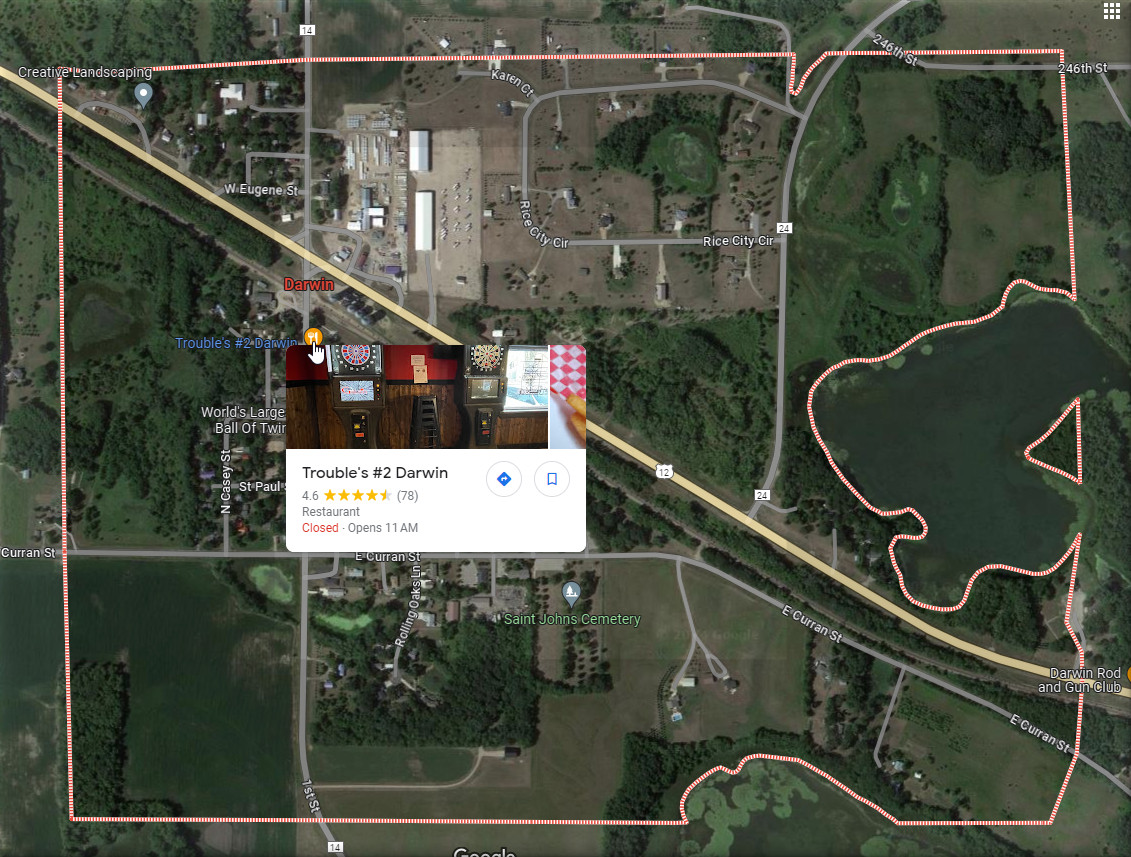
Task: Open the Darwin Rod and Gun Club marker
Action: [1127, 676]
